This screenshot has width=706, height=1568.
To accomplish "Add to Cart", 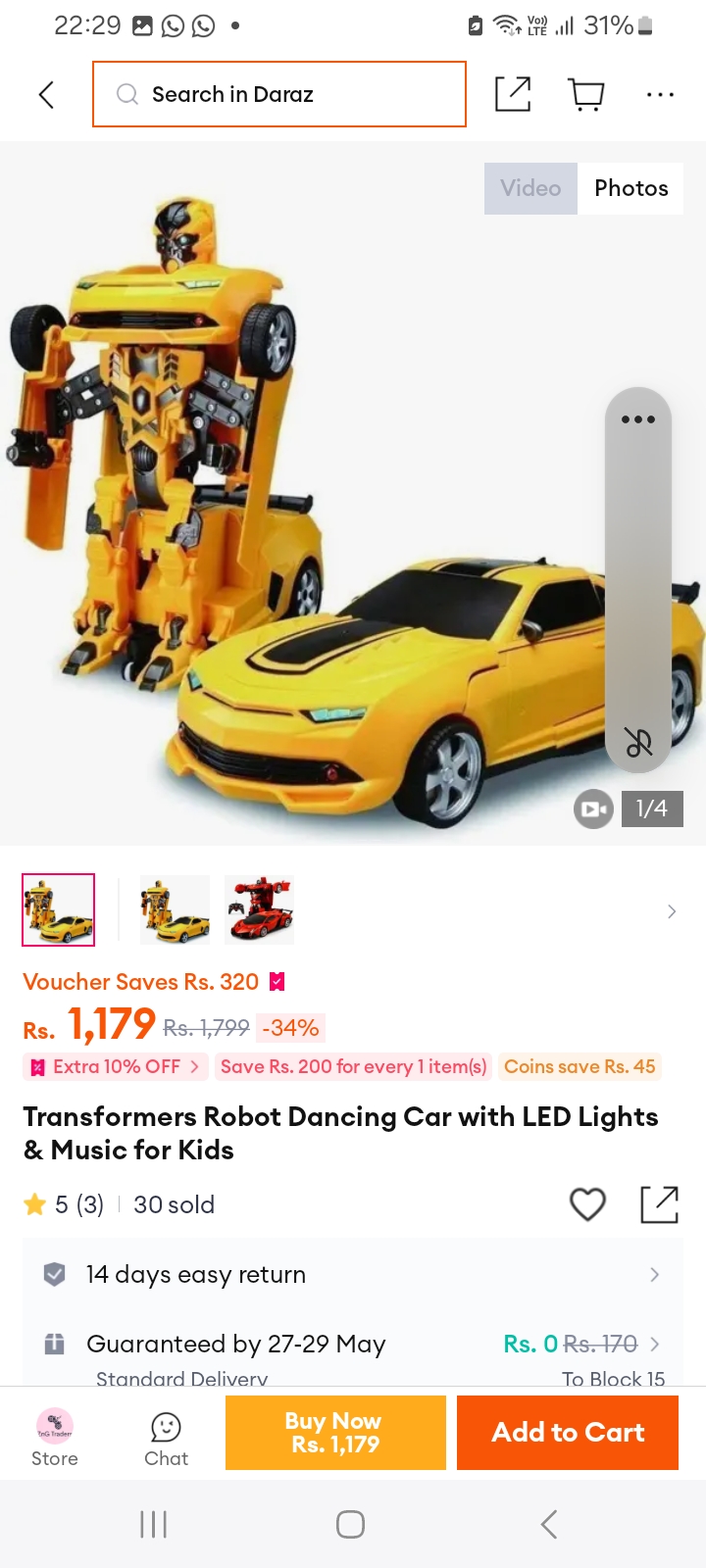I will click(568, 1433).
